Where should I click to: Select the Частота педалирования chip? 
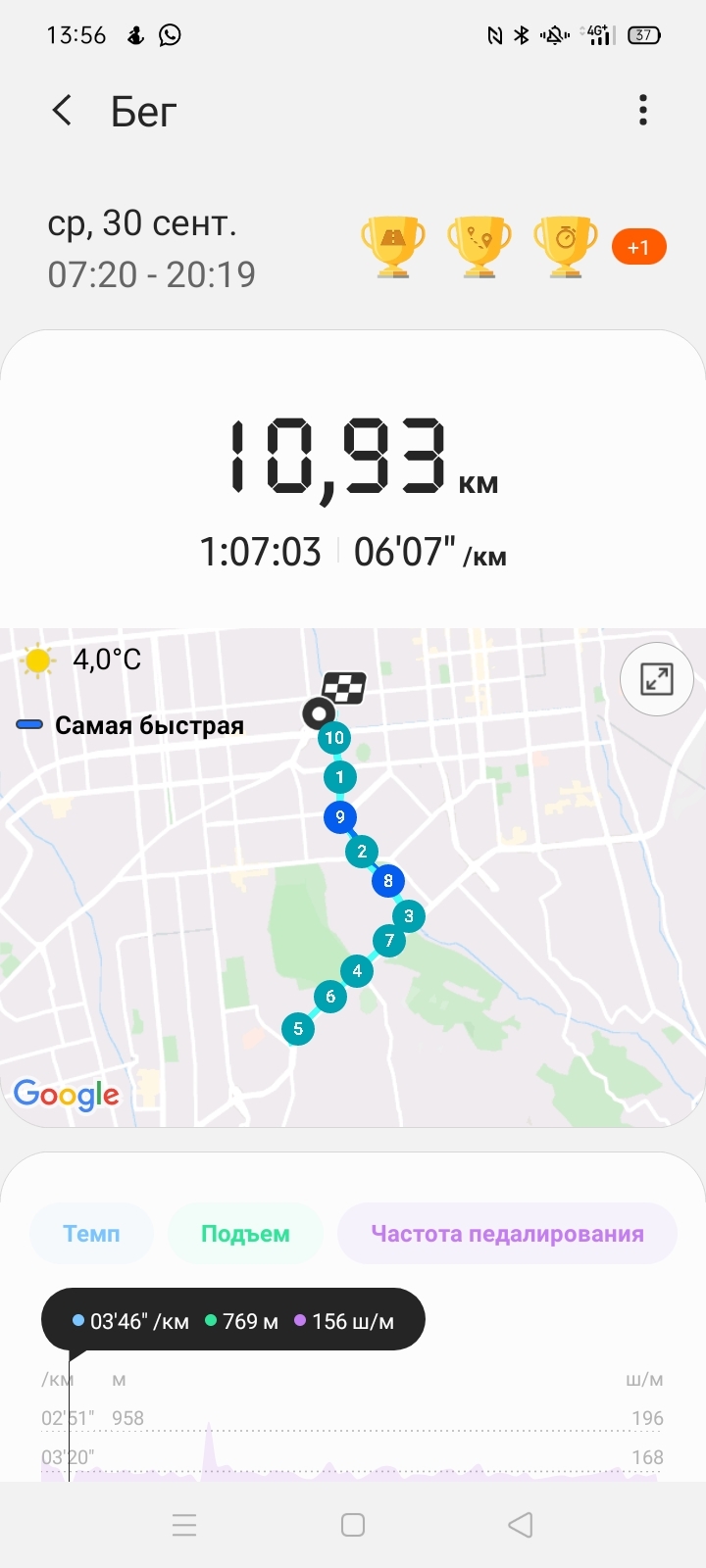pos(507,1234)
